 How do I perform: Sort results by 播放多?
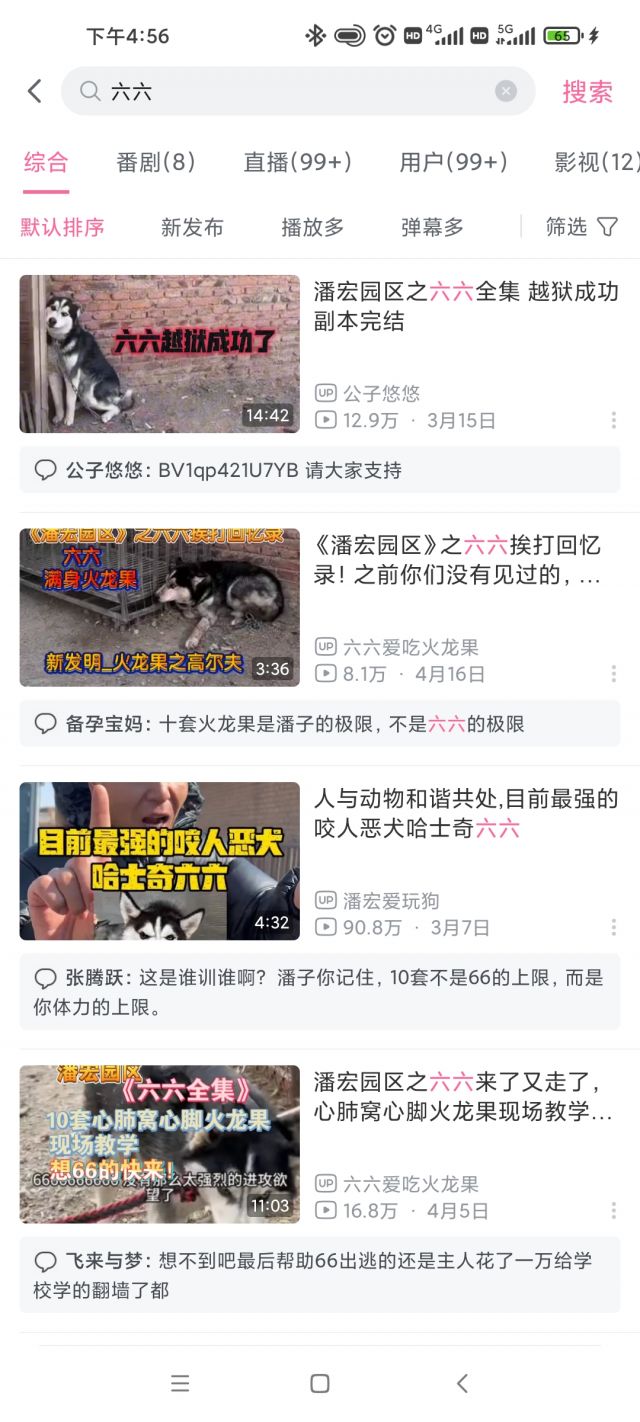pos(312,227)
